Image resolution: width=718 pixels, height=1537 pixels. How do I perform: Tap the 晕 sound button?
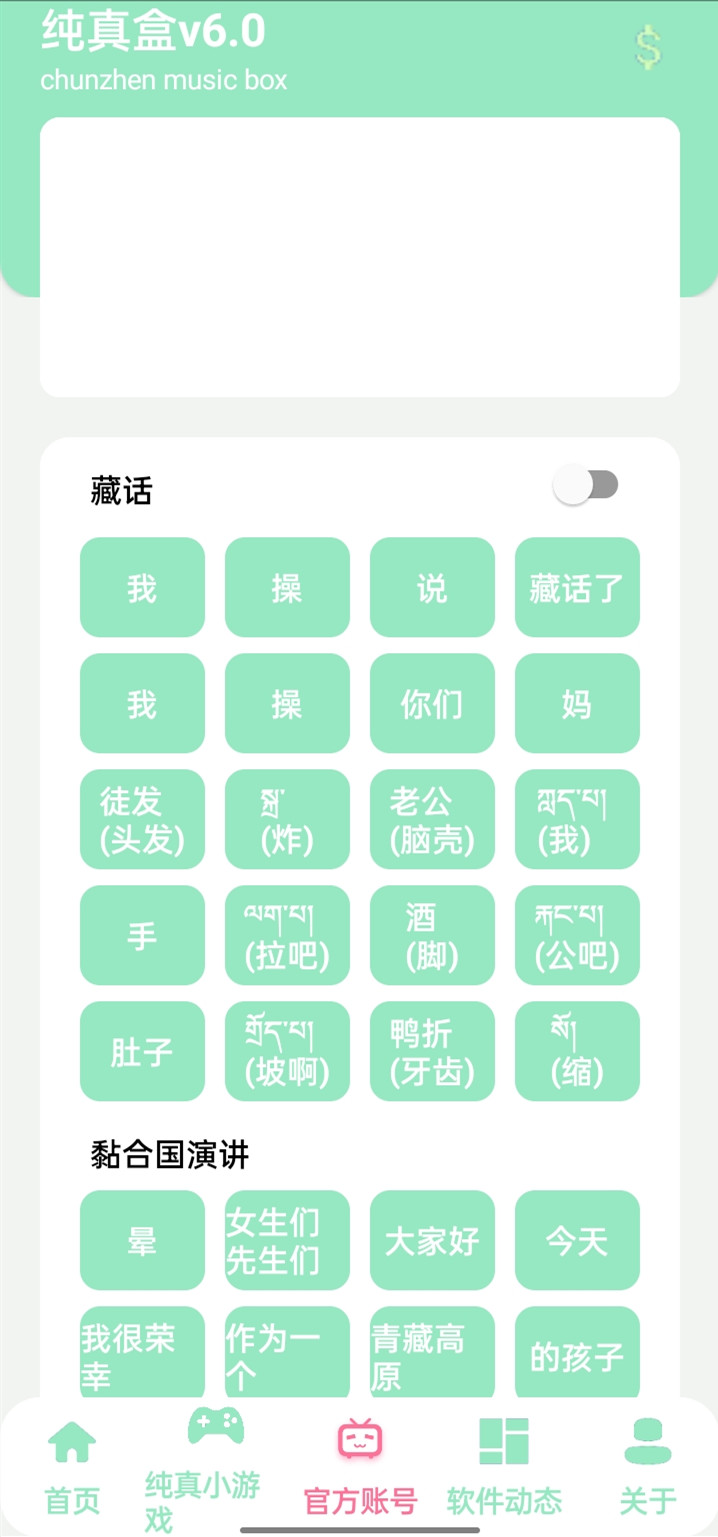[142, 1241]
